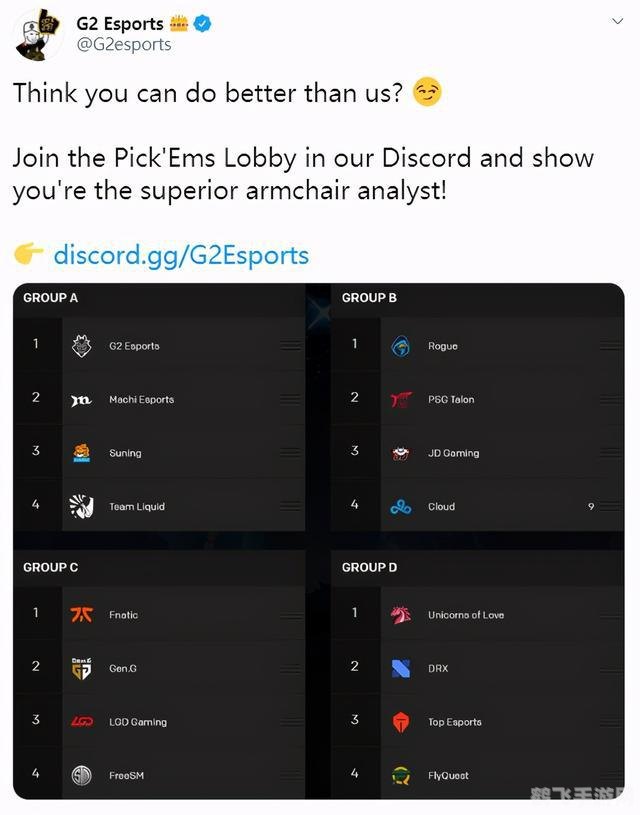This screenshot has width=640, height=815.
Task: Open the discord.gg/G2Esports link
Action: pos(180,255)
